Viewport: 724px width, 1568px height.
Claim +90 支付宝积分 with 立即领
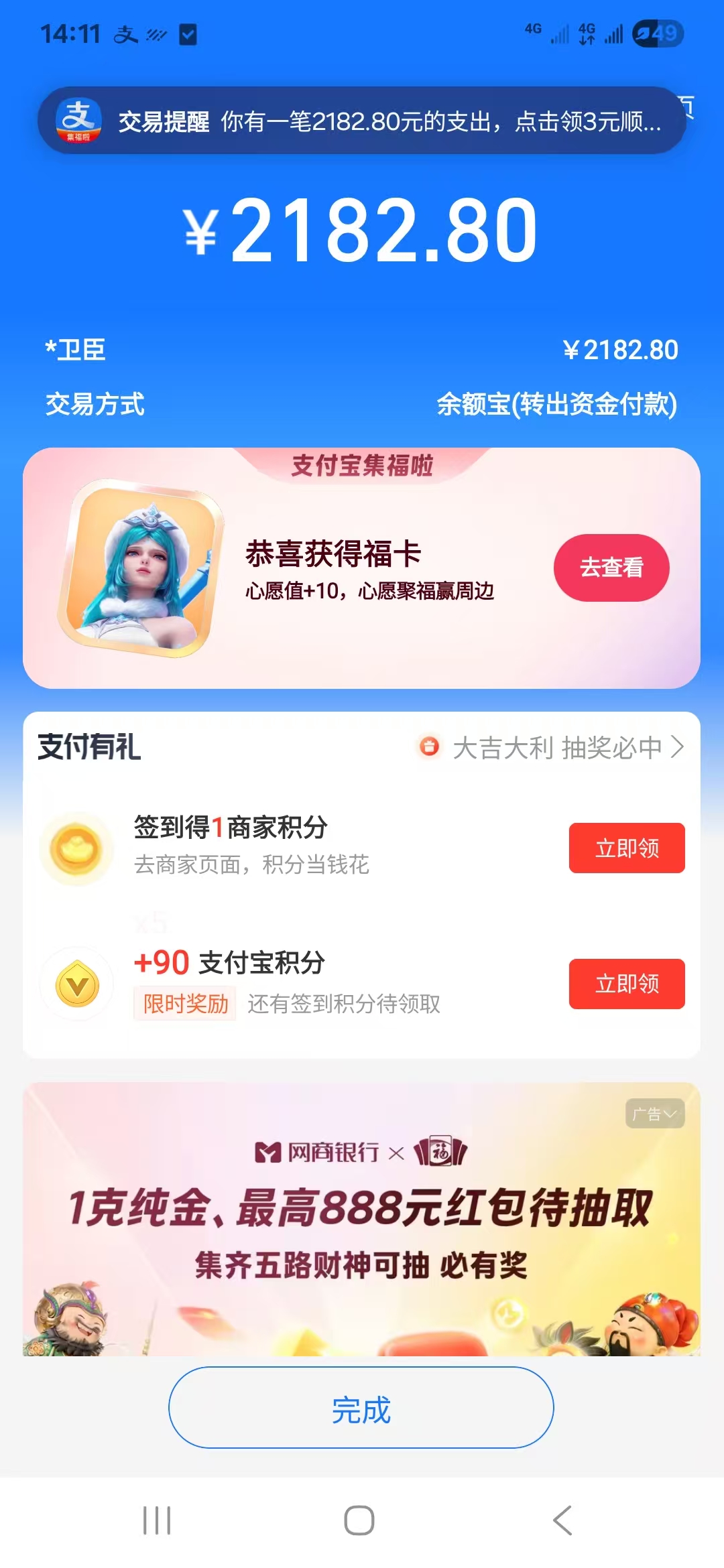[x=626, y=984]
